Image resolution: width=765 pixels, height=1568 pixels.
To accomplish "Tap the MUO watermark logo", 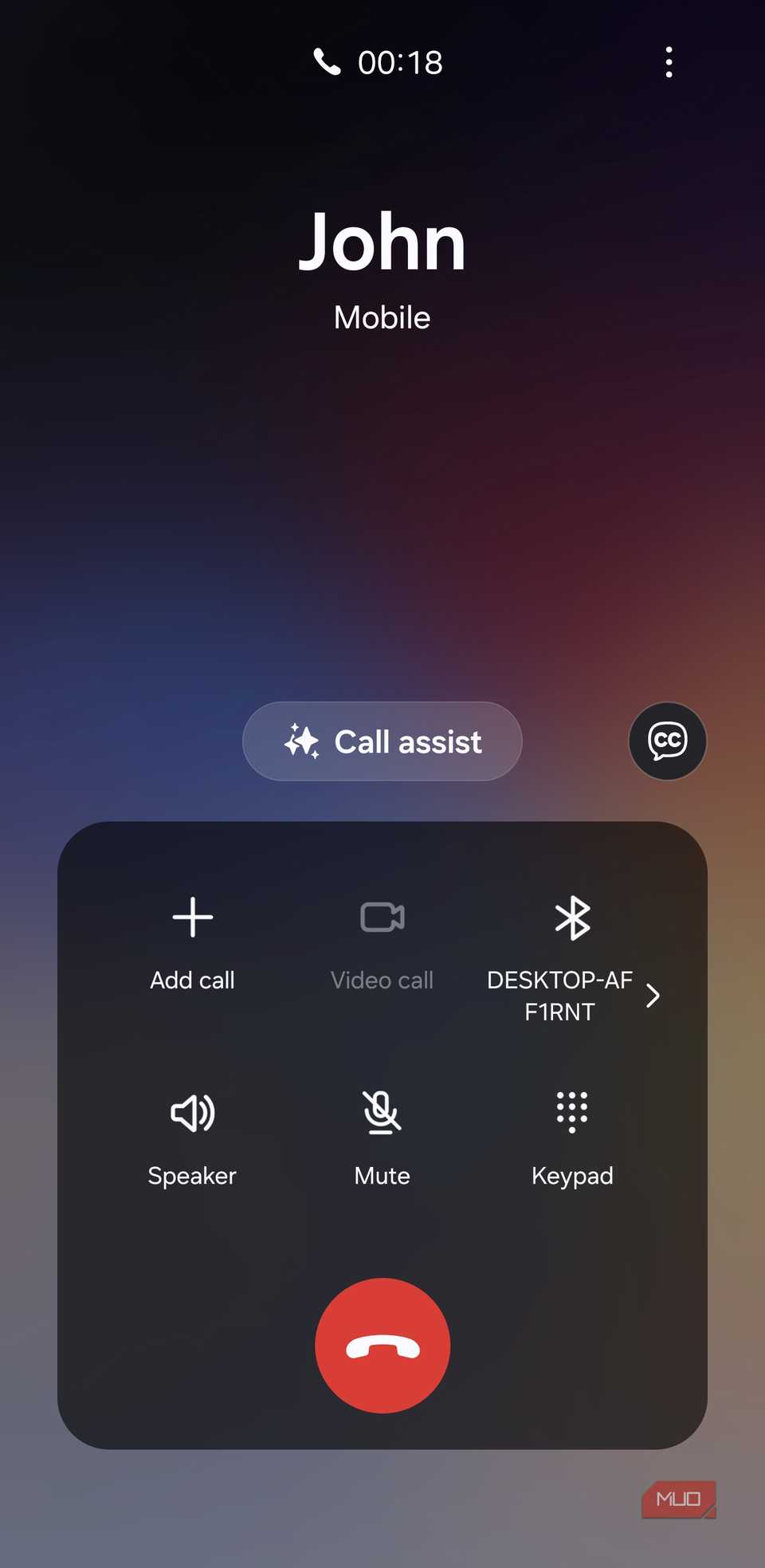I will tap(679, 1499).
